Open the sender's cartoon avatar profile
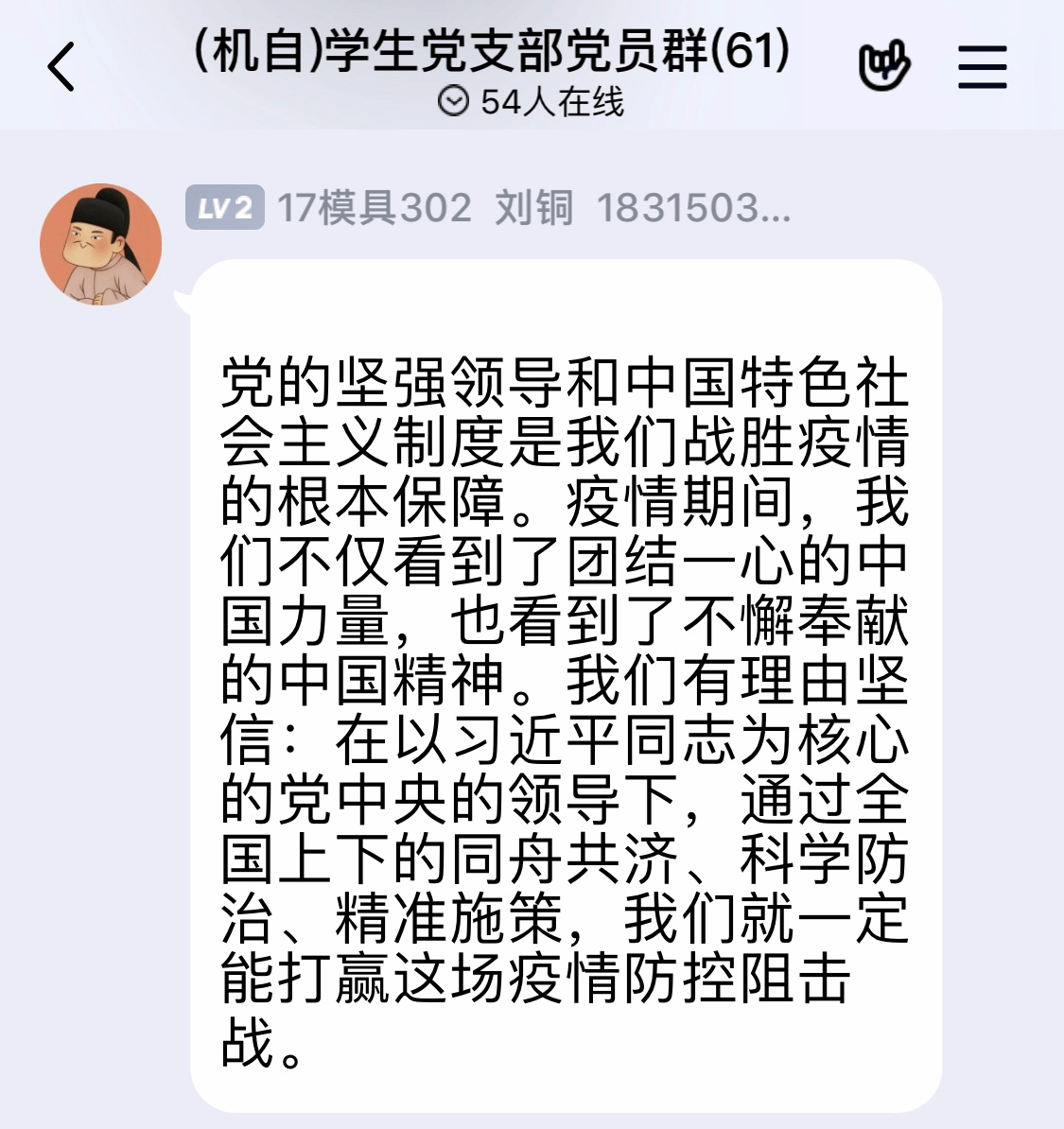 [101, 244]
